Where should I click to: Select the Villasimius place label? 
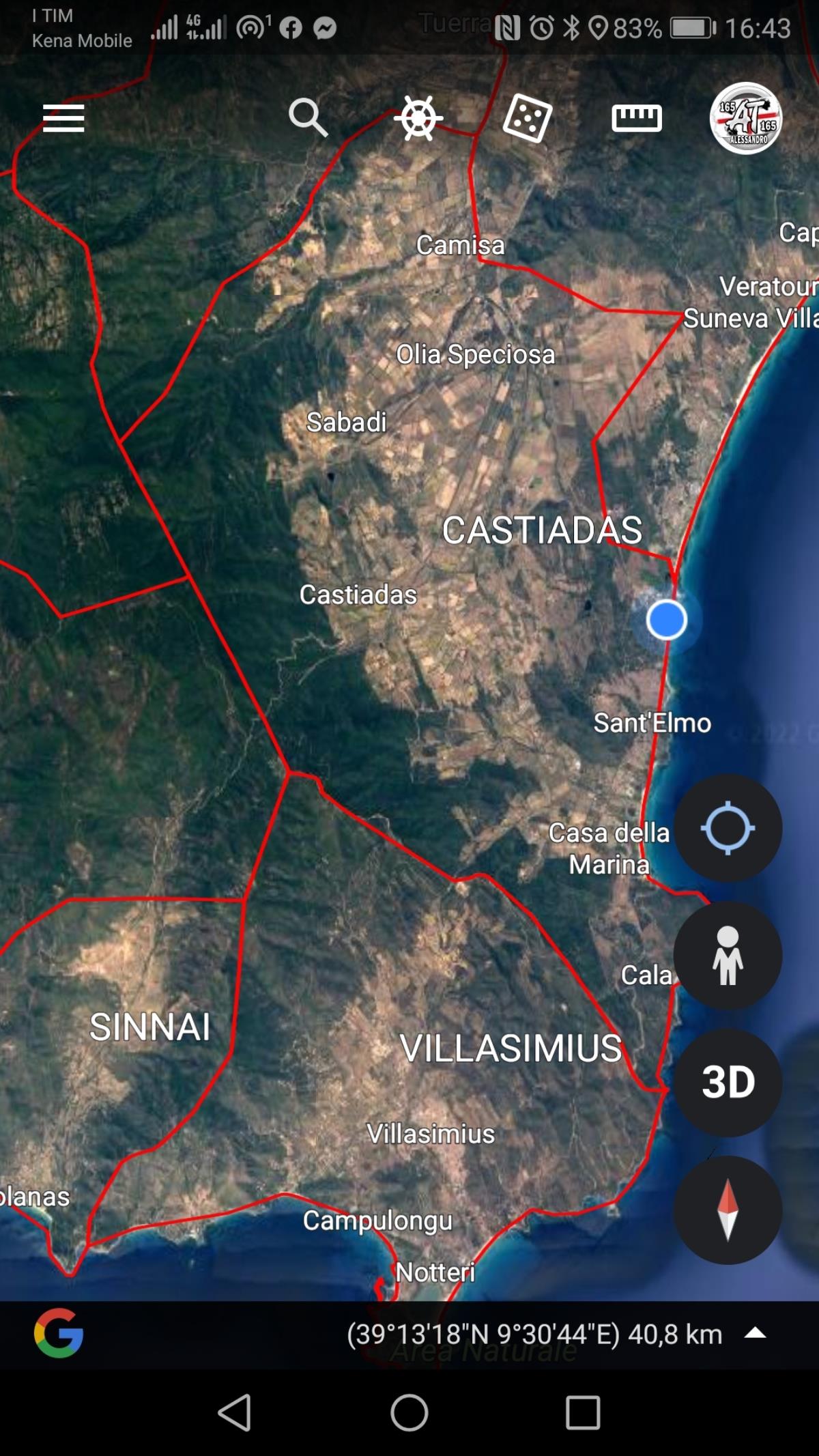coord(431,1134)
